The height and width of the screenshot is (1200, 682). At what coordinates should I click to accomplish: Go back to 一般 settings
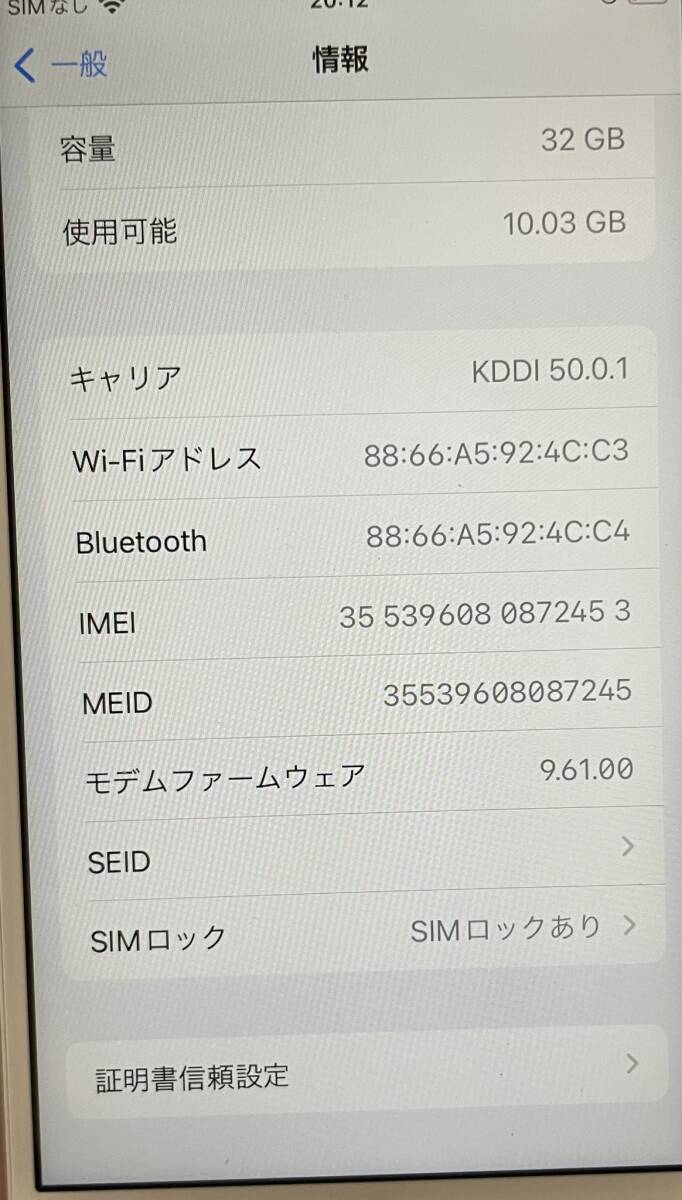[60, 66]
